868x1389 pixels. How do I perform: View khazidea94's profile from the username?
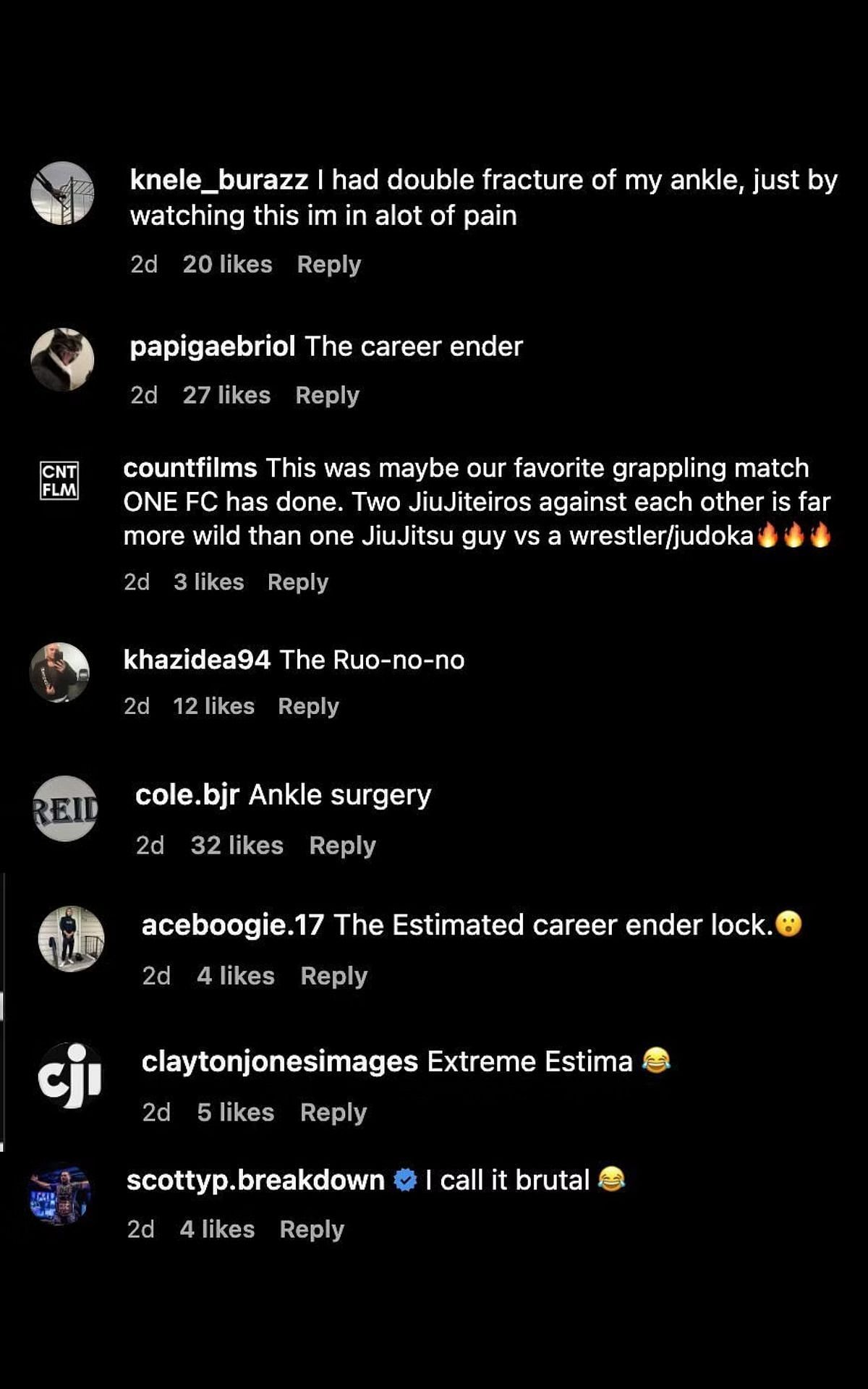197,660
